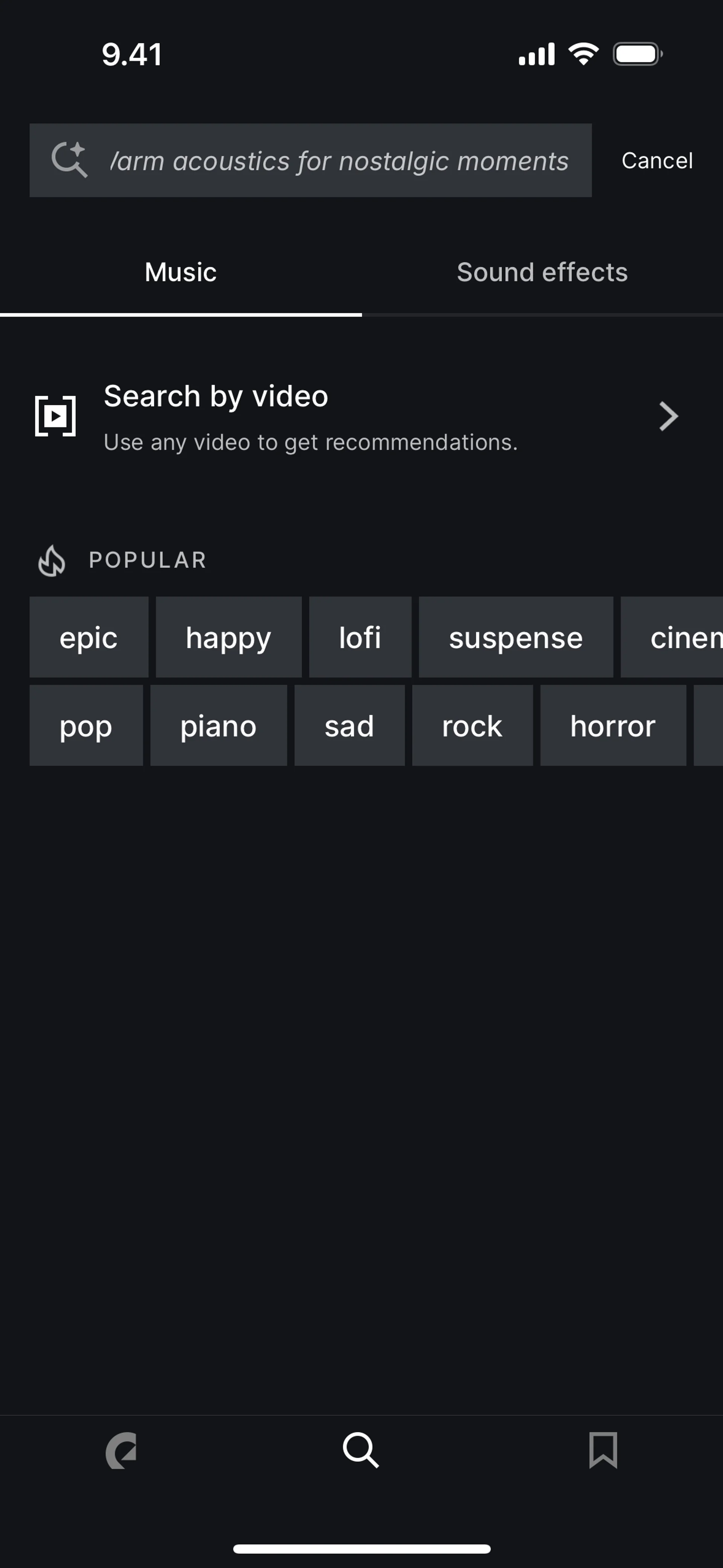Open the home tab in bottom bar

(x=120, y=1450)
